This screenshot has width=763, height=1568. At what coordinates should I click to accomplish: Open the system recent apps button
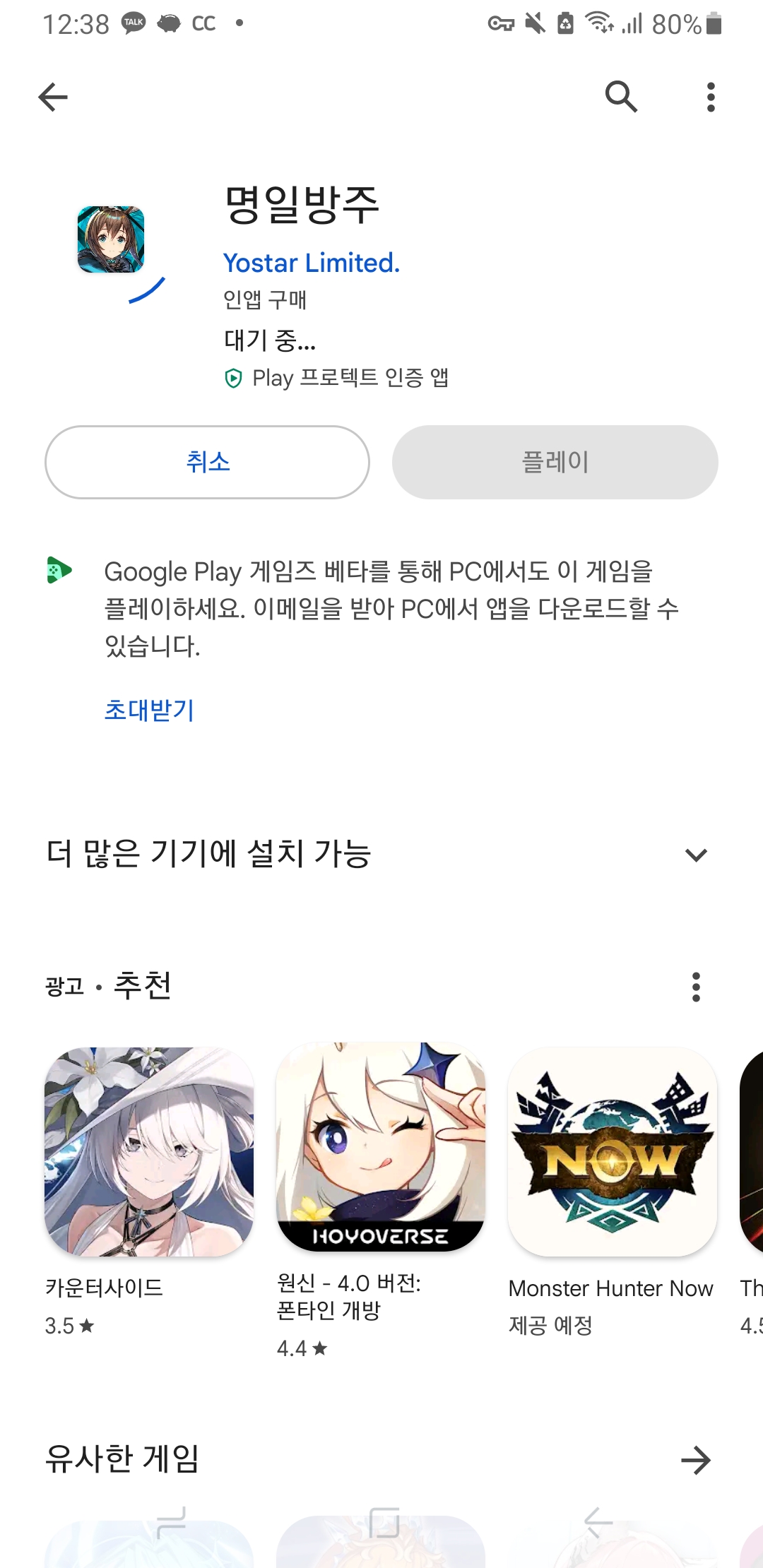click(171, 1522)
